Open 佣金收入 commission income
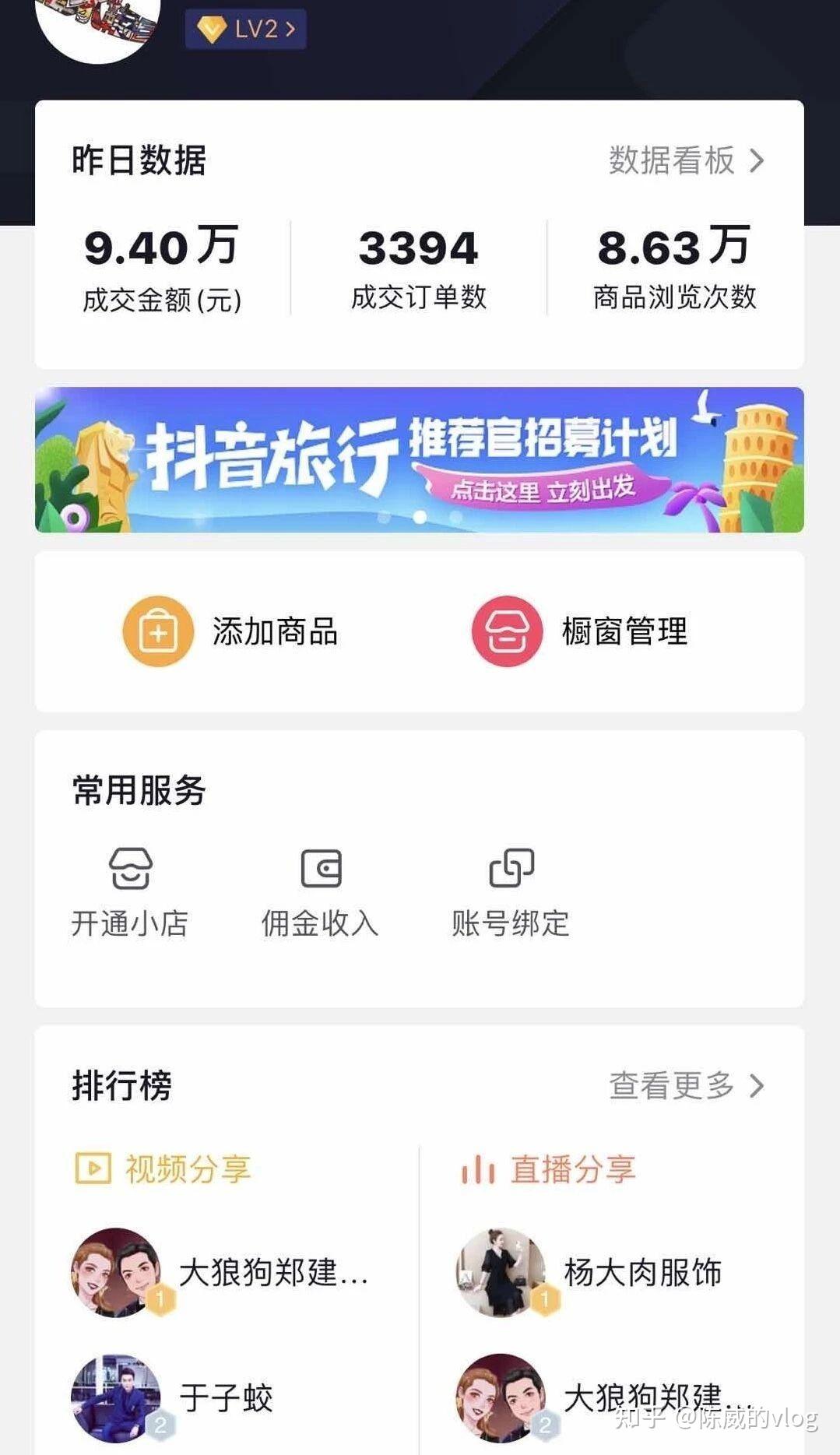 [320, 893]
